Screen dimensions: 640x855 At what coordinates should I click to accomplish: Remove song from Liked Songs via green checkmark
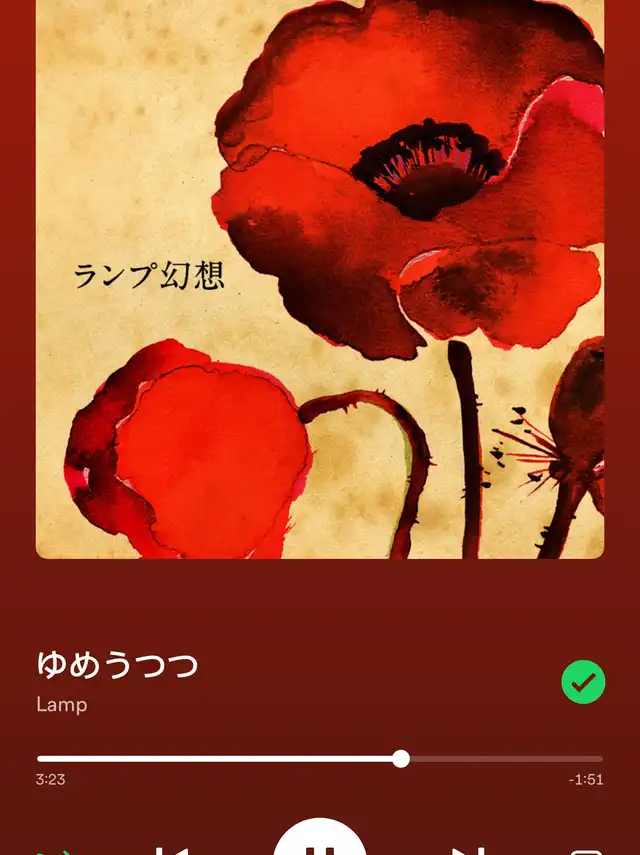coord(583,683)
